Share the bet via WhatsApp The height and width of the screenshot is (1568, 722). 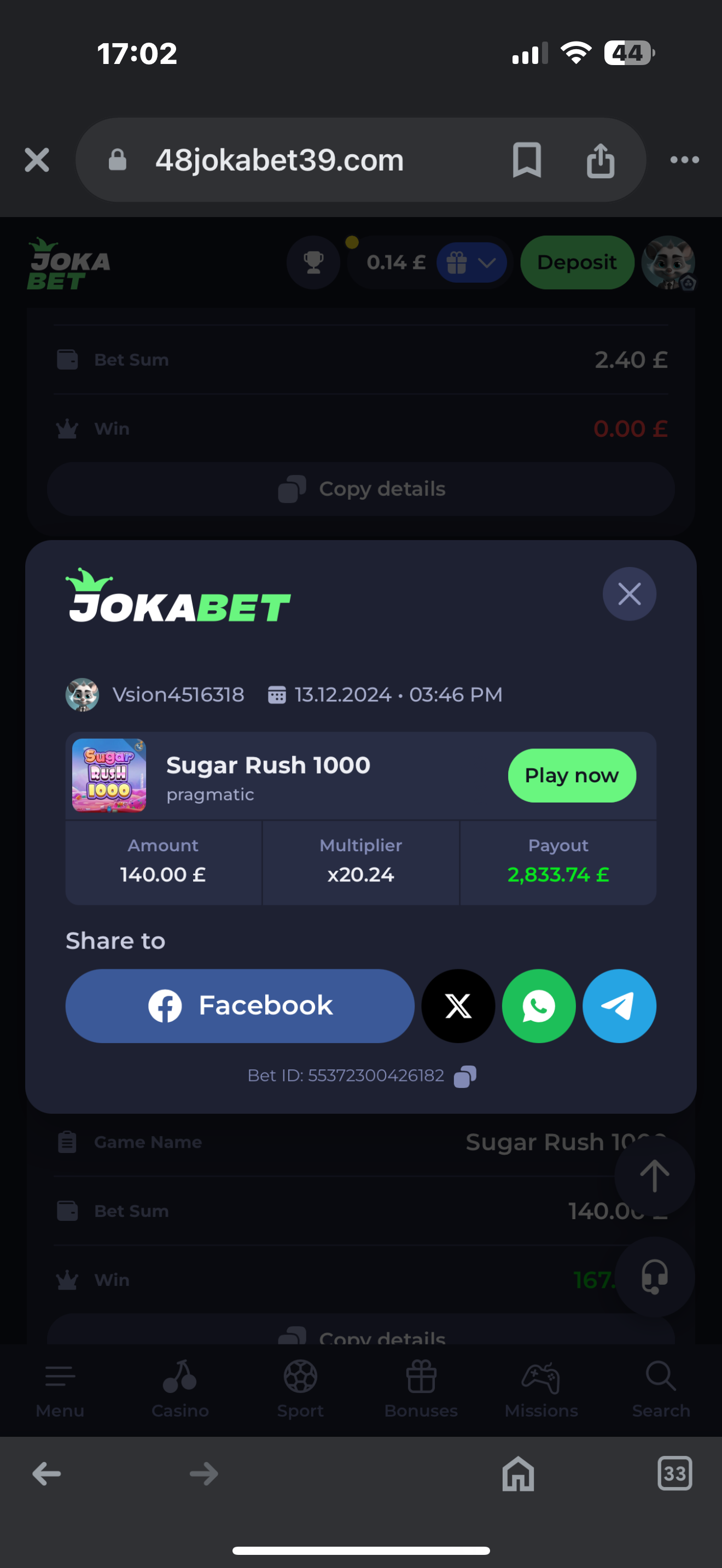(x=539, y=1005)
